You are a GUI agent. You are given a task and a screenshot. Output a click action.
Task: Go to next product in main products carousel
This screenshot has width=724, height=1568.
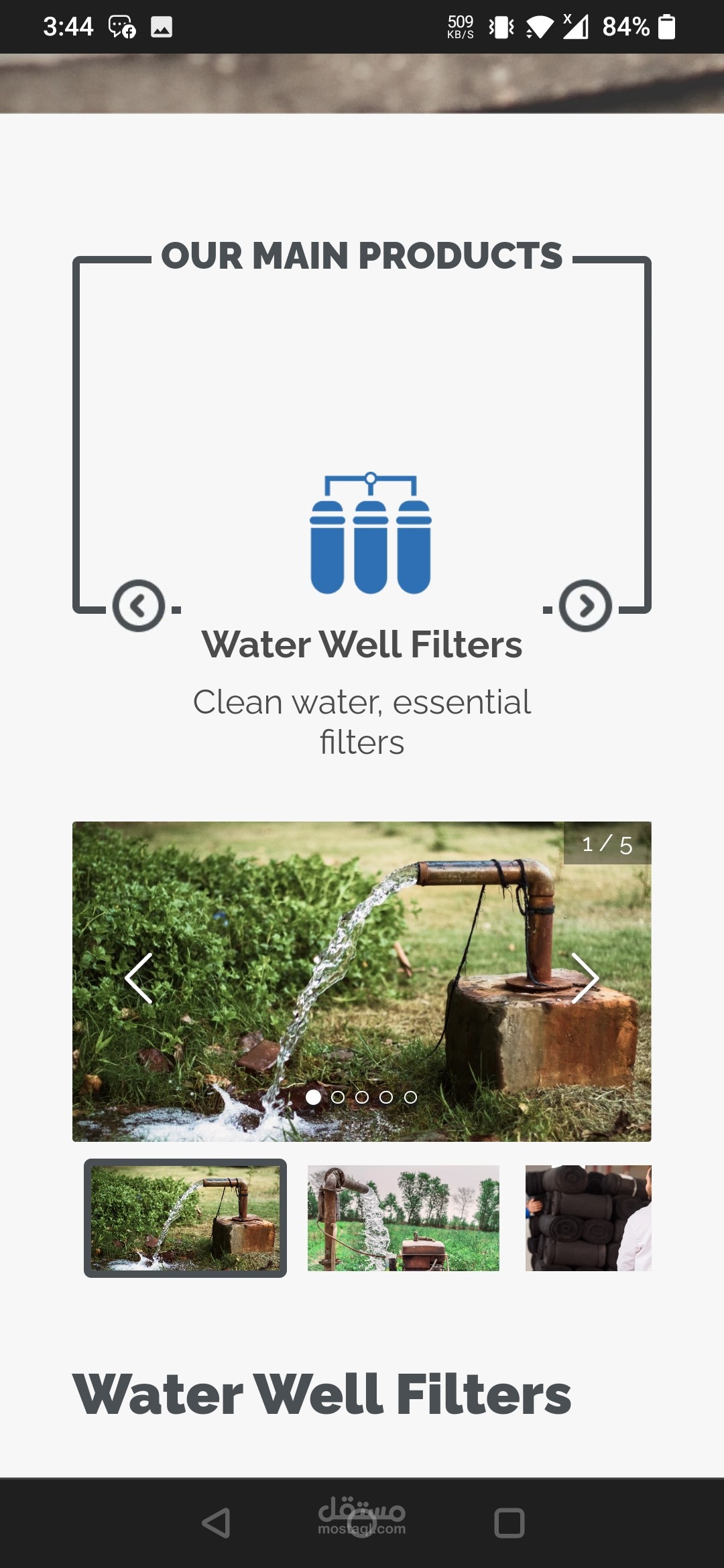585,606
